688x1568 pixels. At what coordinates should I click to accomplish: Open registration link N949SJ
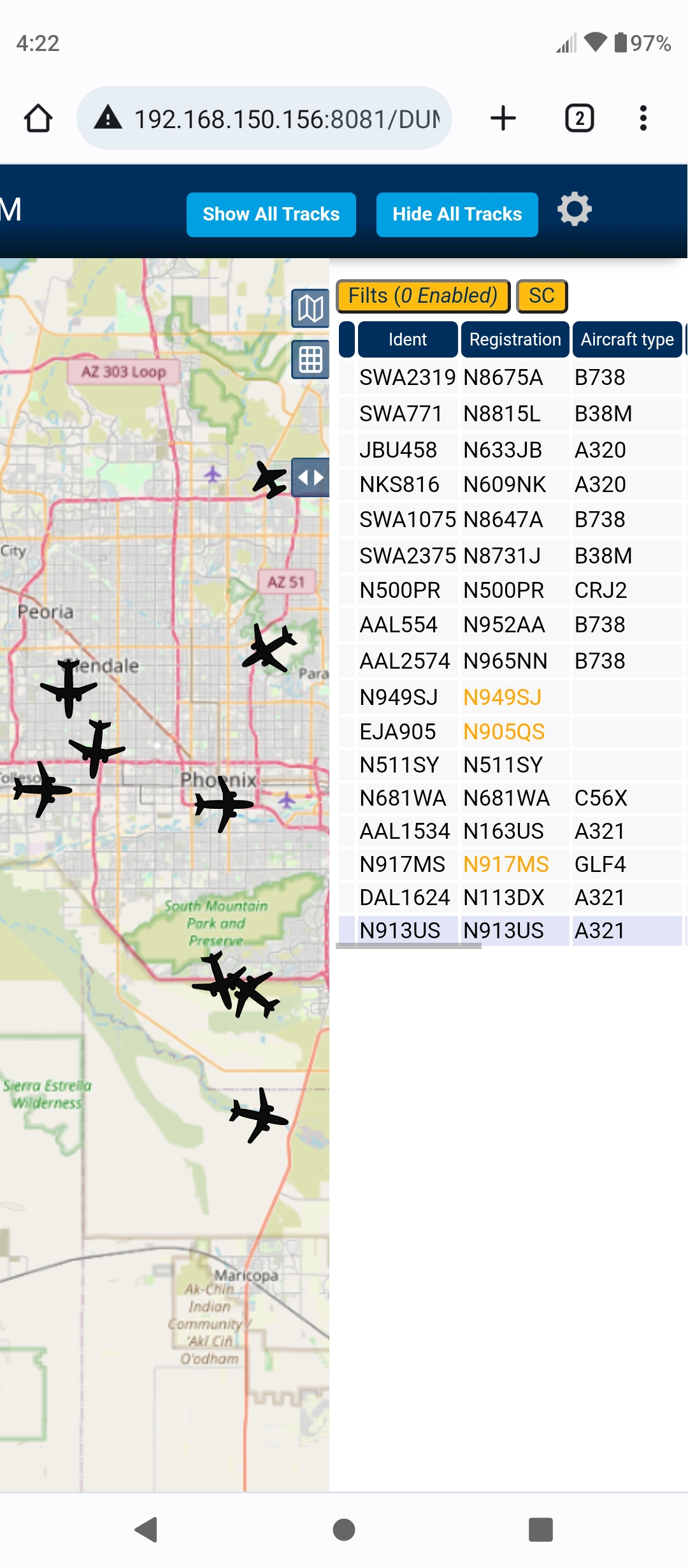(502, 697)
